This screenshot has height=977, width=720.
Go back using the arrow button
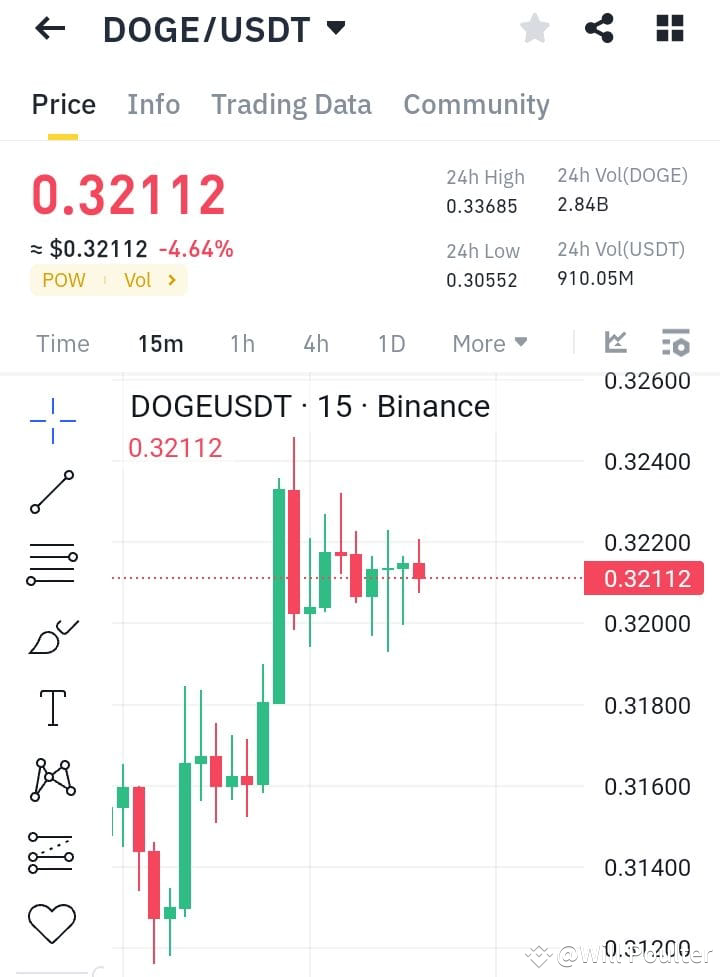[x=48, y=28]
